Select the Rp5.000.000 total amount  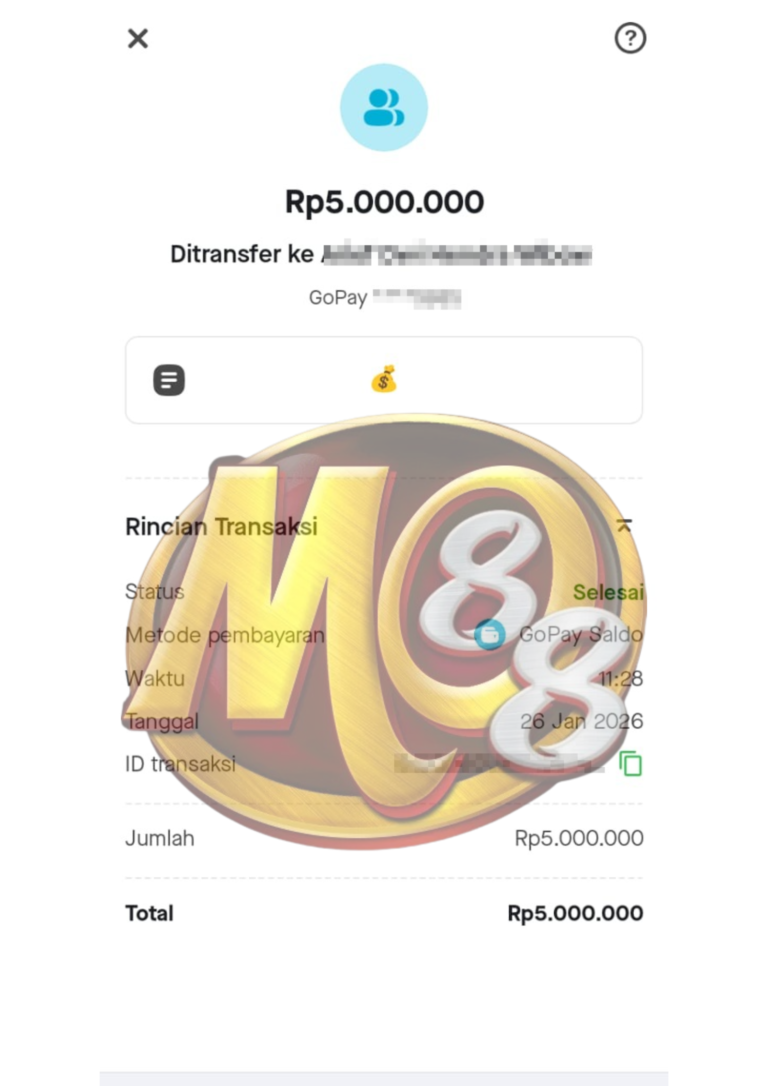point(575,913)
